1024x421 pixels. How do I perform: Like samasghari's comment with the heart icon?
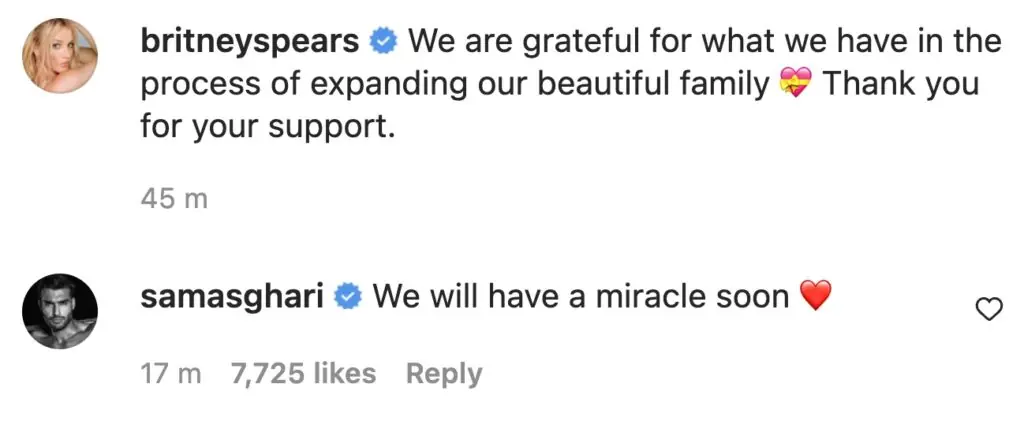tap(988, 311)
